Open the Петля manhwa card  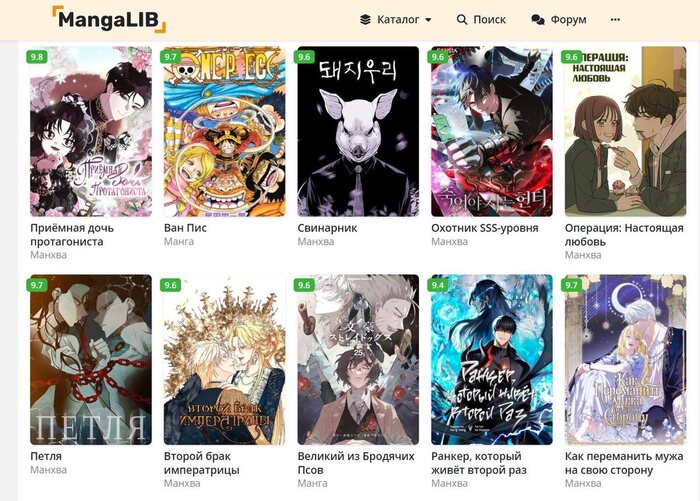(x=91, y=360)
